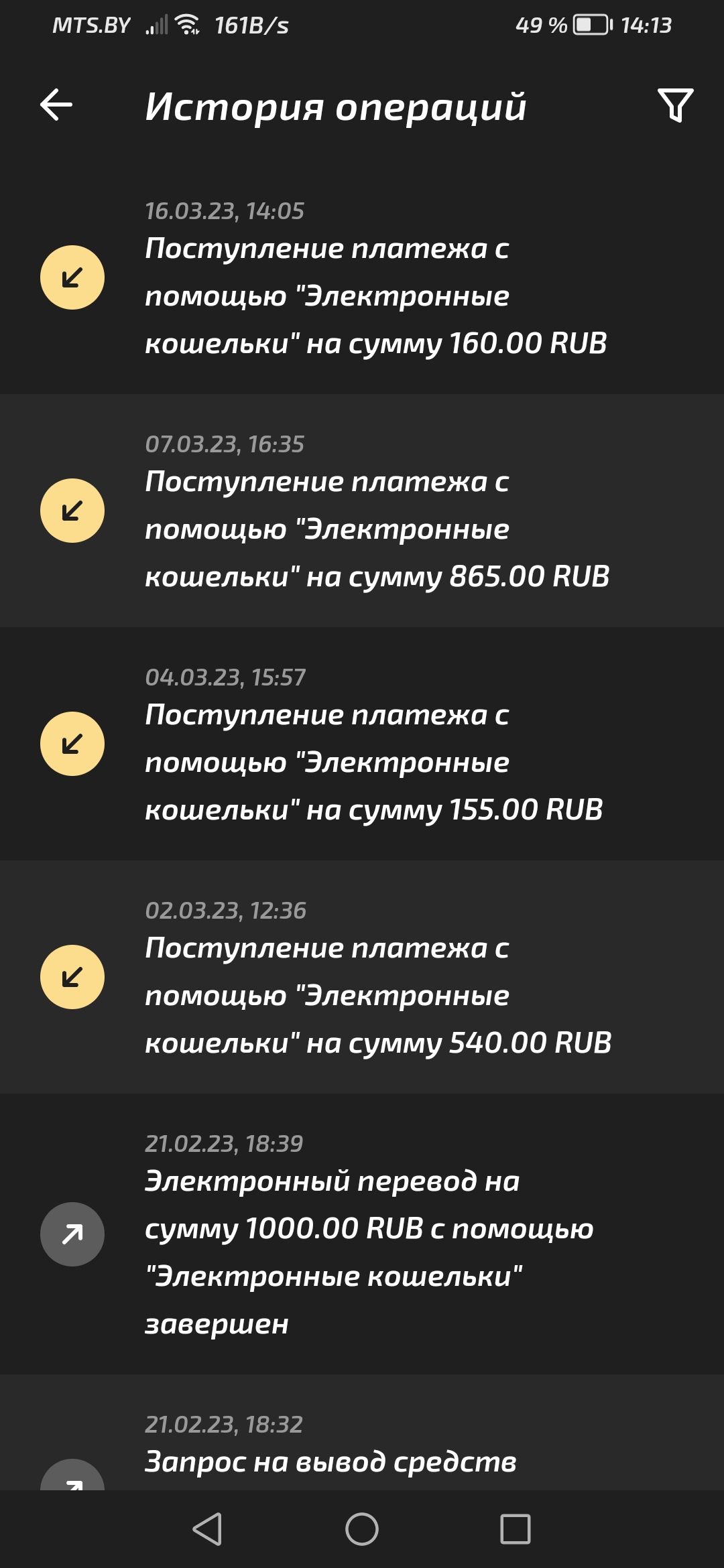Go back from История операций
The width and height of the screenshot is (724, 1568).
pos(56,105)
